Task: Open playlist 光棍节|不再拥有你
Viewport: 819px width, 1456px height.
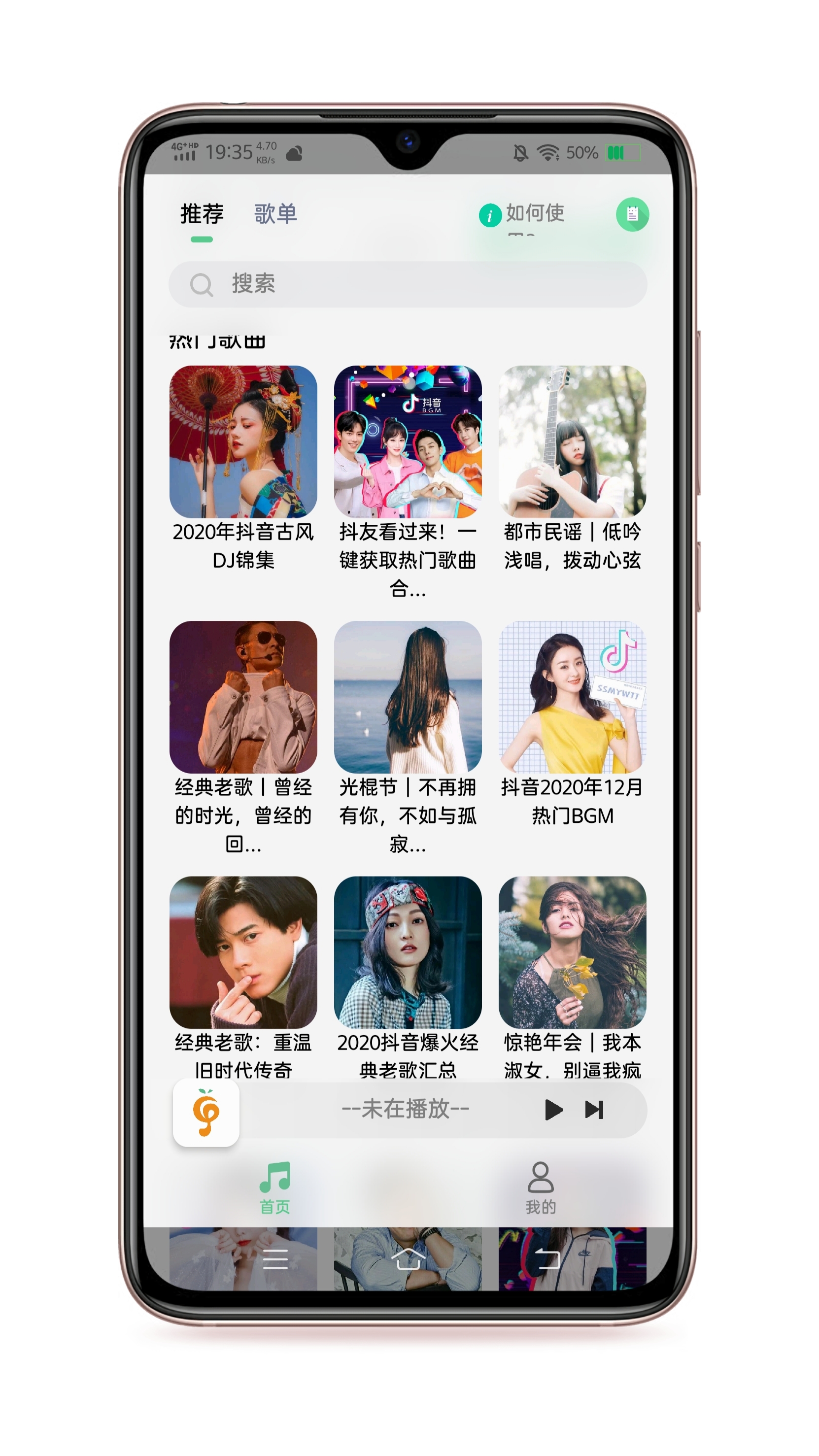Action: click(x=408, y=697)
